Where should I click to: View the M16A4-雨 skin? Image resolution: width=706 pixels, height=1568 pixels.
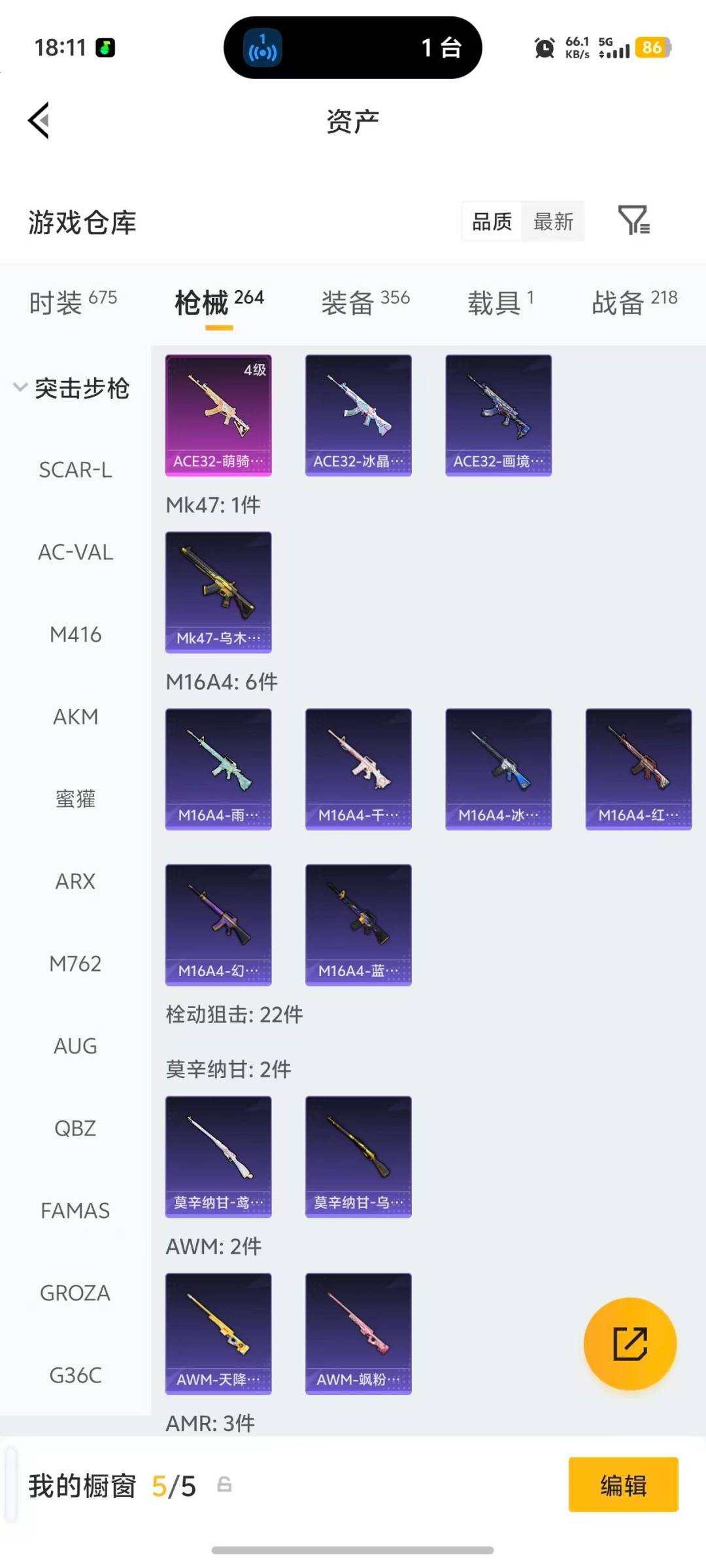click(218, 769)
